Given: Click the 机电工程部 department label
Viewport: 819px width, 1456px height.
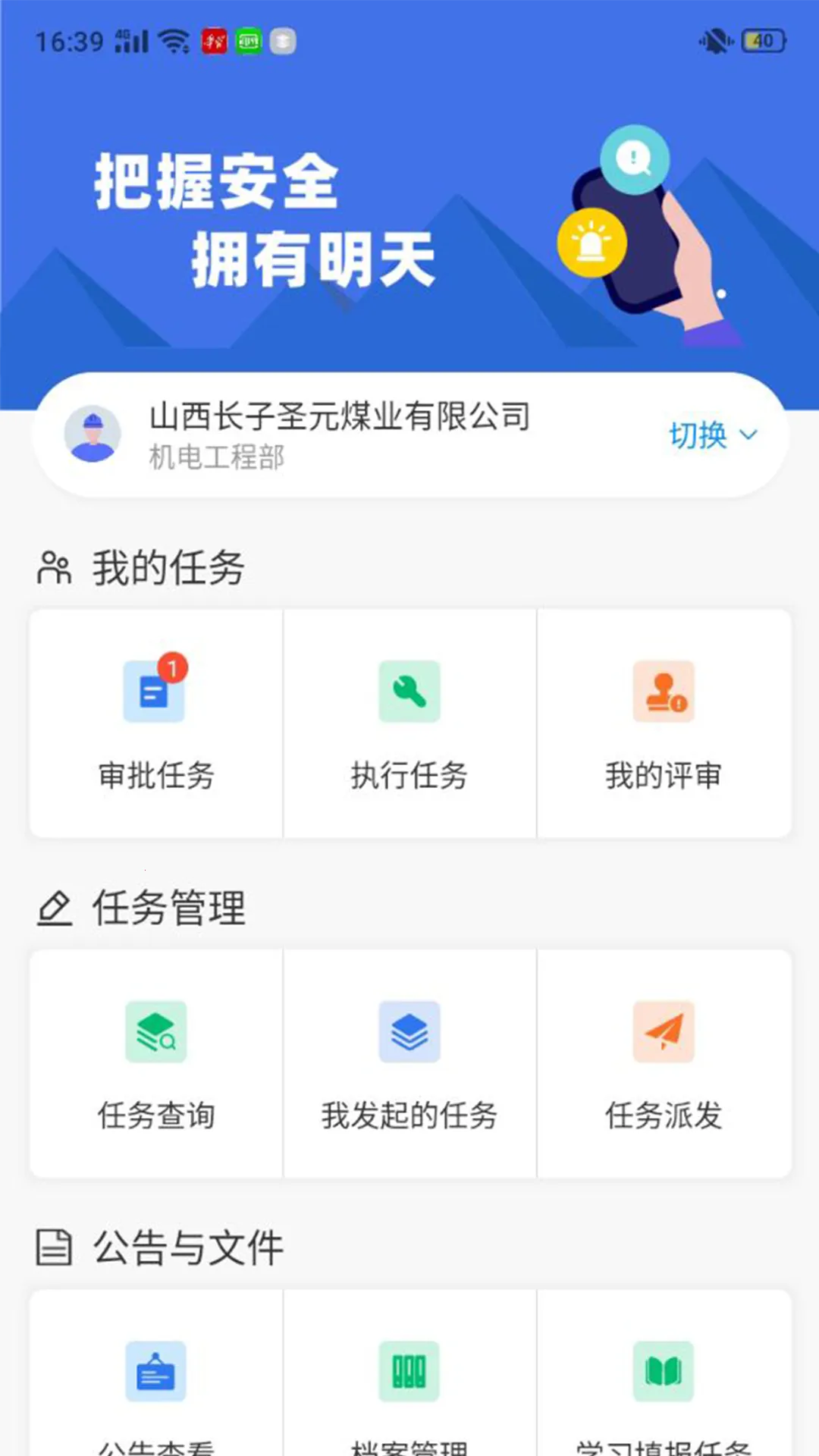Looking at the screenshot, I should click(x=215, y=457).
